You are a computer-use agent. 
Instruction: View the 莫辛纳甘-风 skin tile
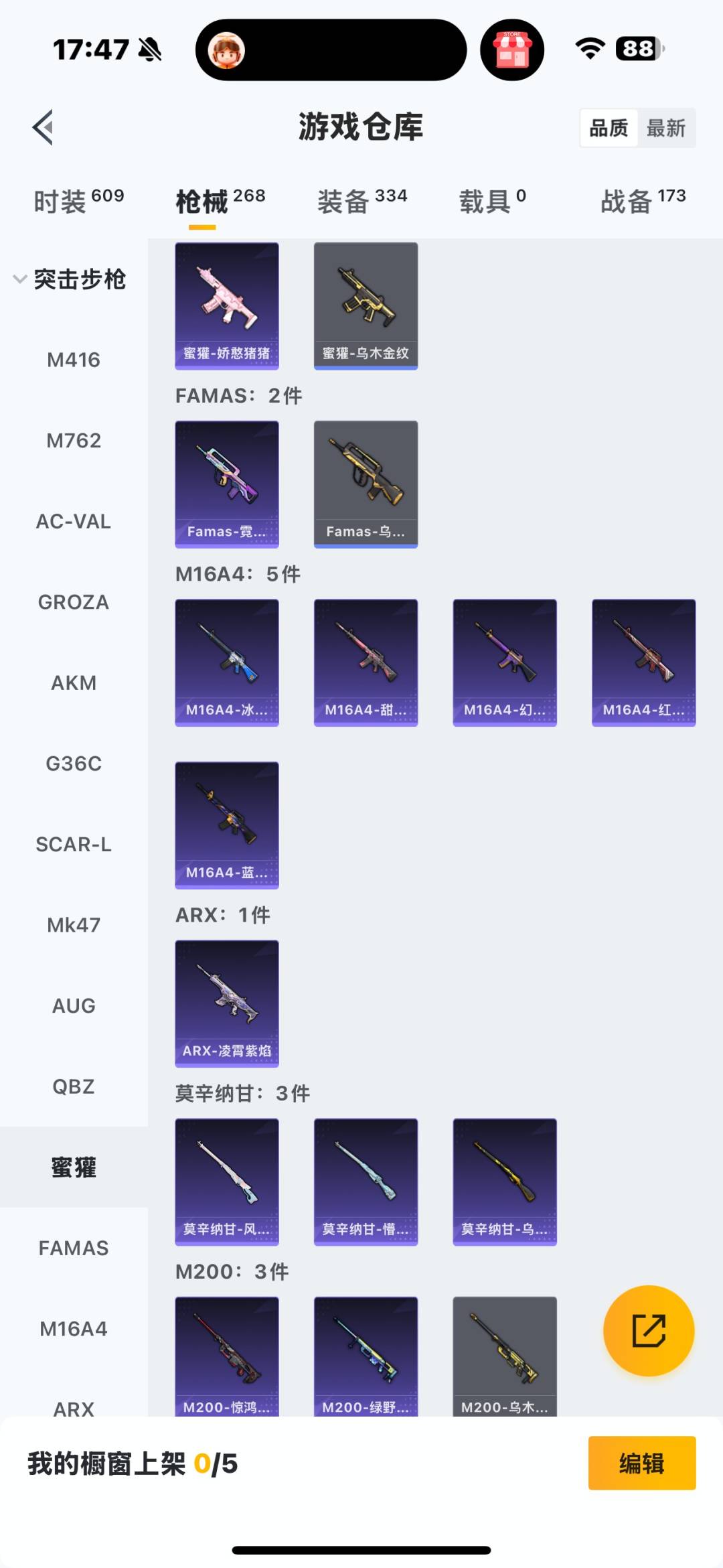tap(227, 1182)
